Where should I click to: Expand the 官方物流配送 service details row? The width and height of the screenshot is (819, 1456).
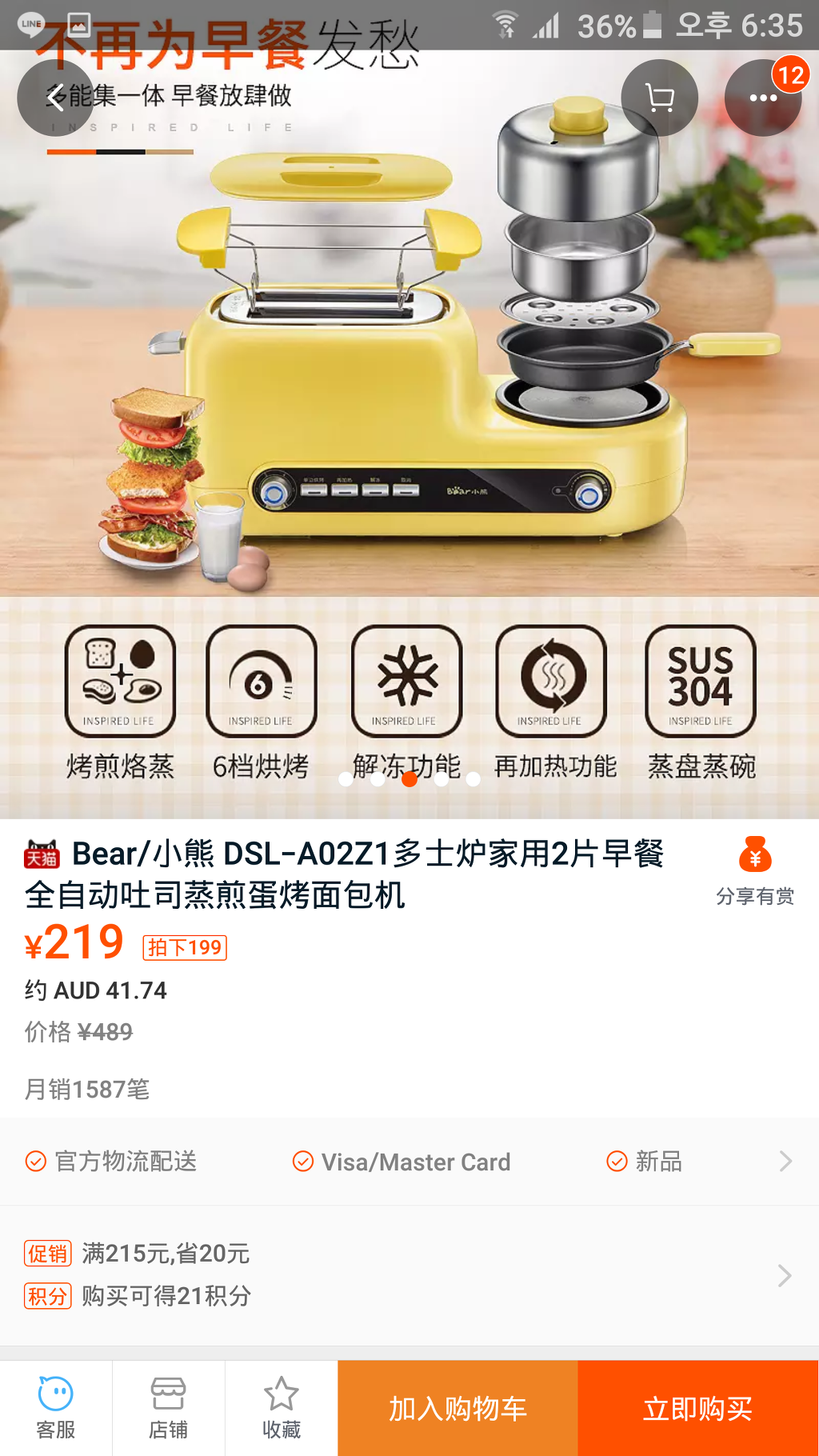409,1162
